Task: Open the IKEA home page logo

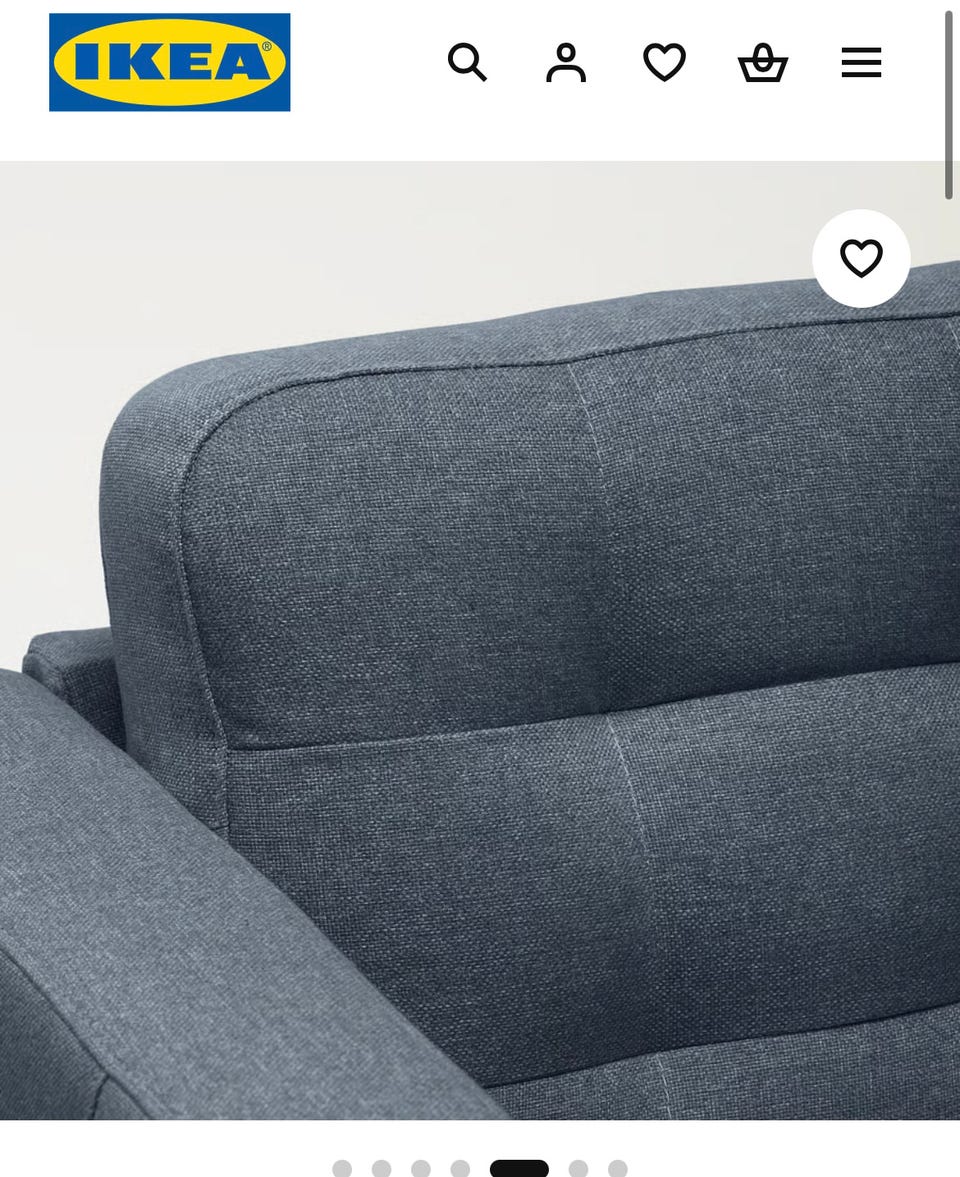Action: (169, 62)
